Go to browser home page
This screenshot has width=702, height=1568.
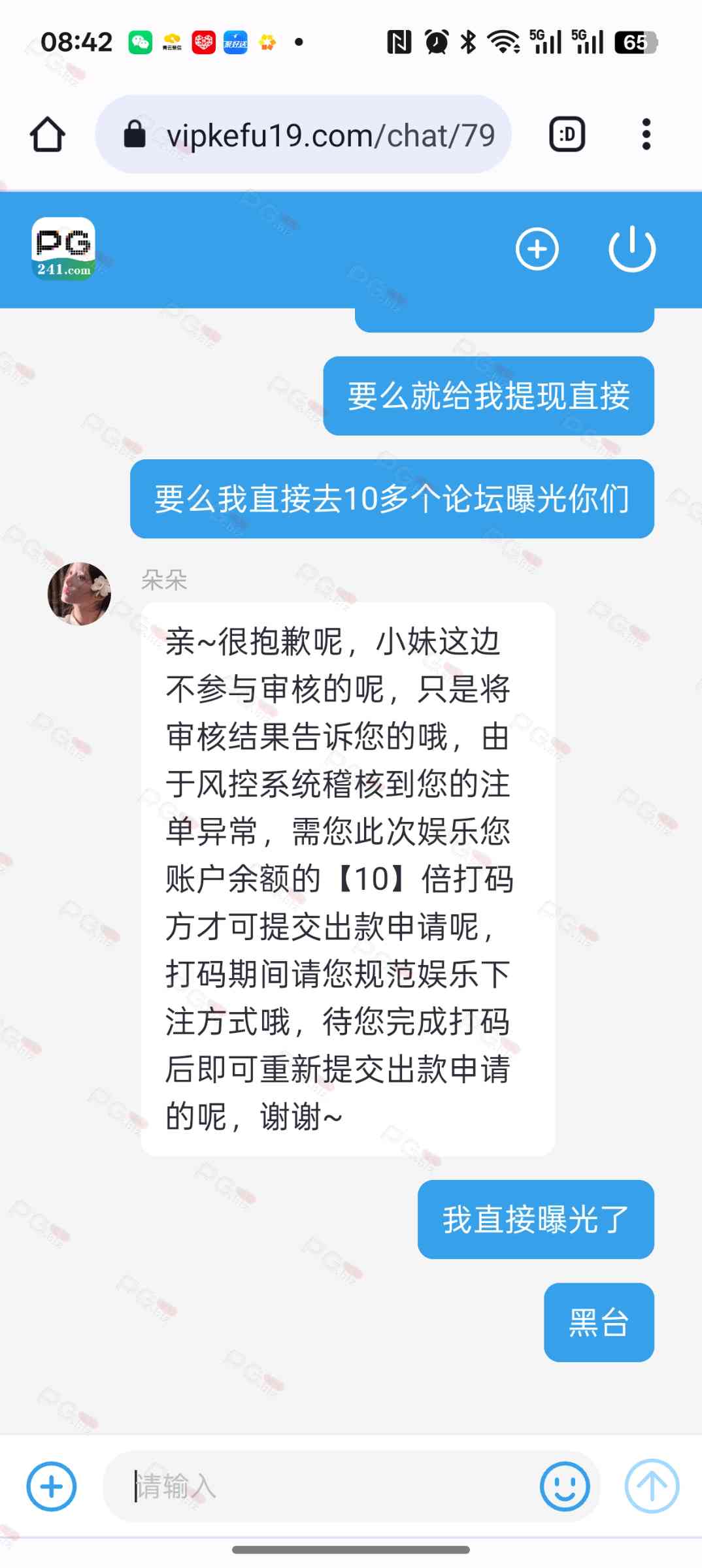click(x=47, y=135)
